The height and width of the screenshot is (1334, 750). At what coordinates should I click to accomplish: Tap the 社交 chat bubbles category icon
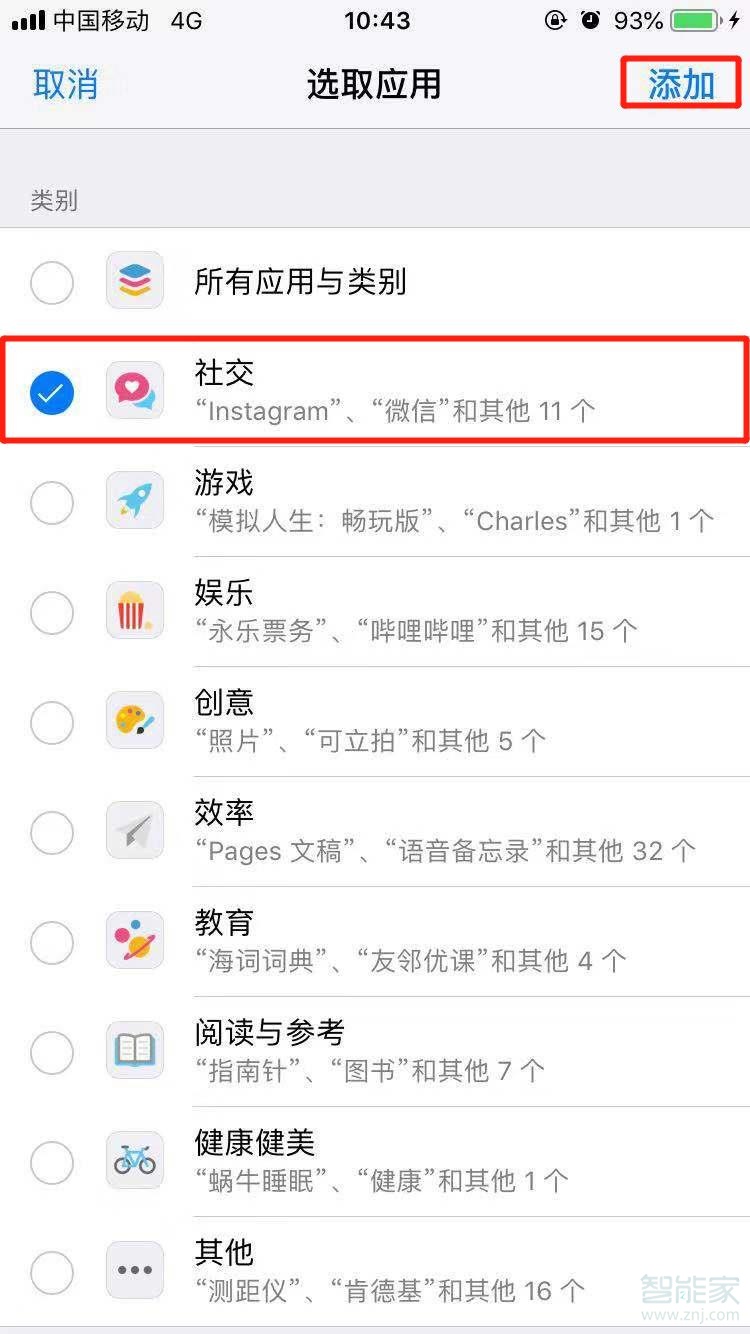pyautogui.click(x=135, y=391)
